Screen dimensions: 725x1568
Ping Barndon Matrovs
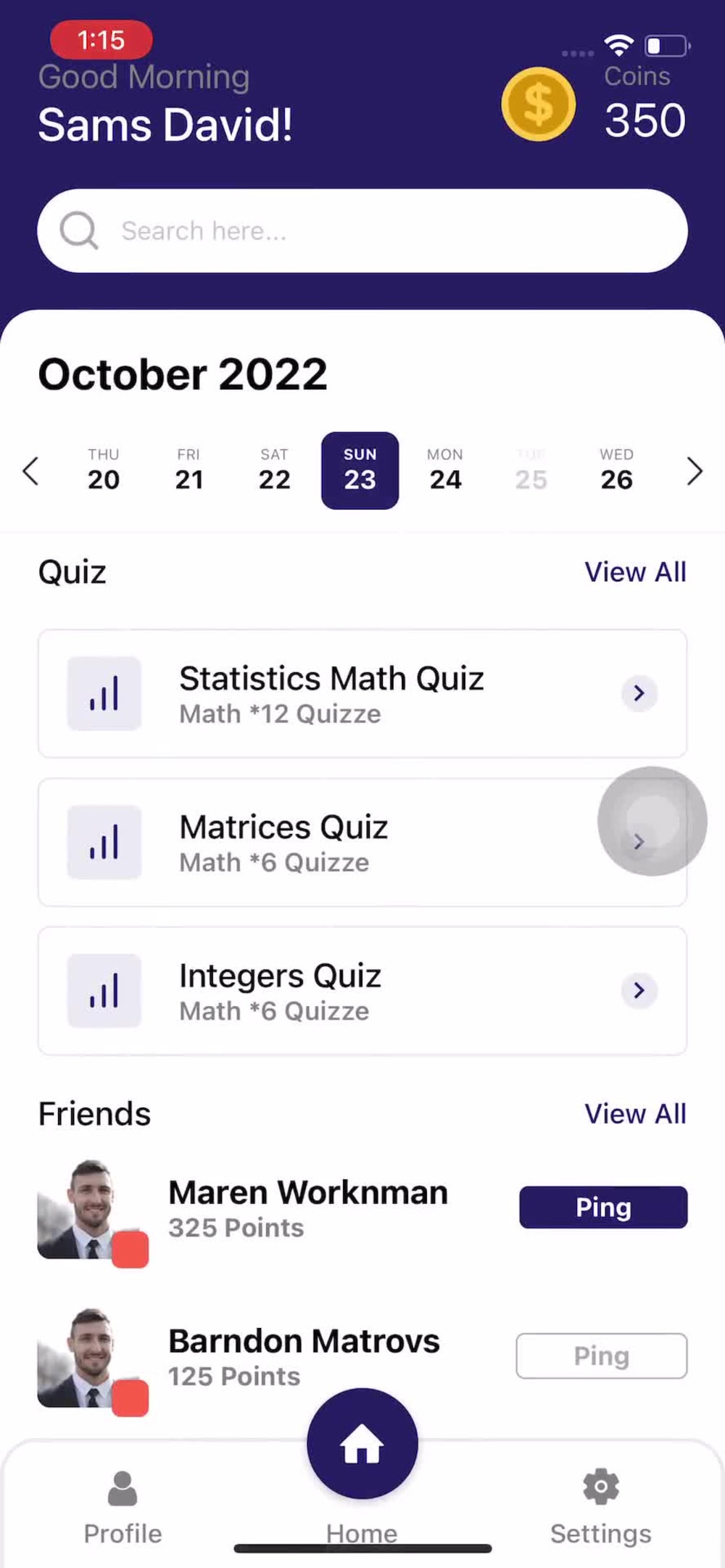[602, 1356]
